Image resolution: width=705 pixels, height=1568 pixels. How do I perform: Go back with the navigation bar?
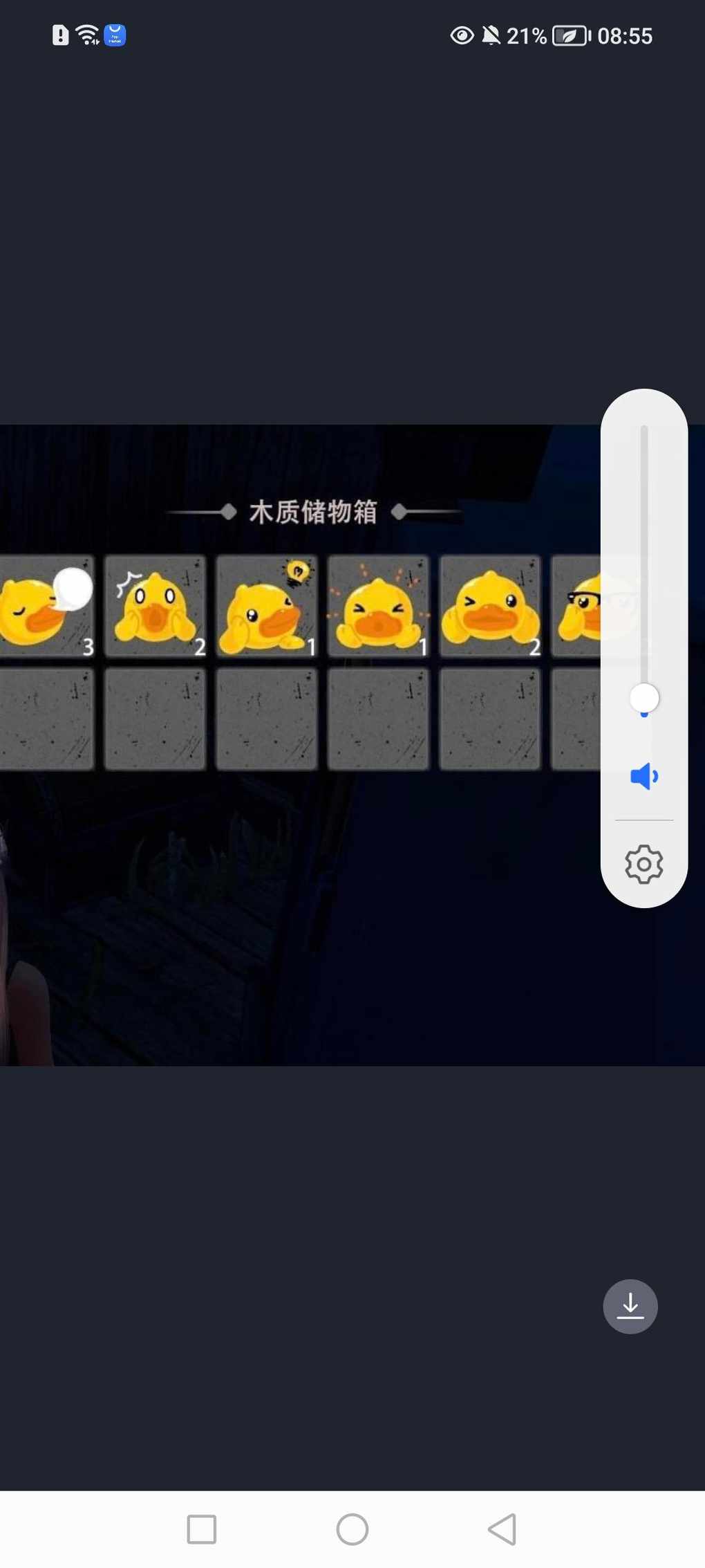[502, 1529]
